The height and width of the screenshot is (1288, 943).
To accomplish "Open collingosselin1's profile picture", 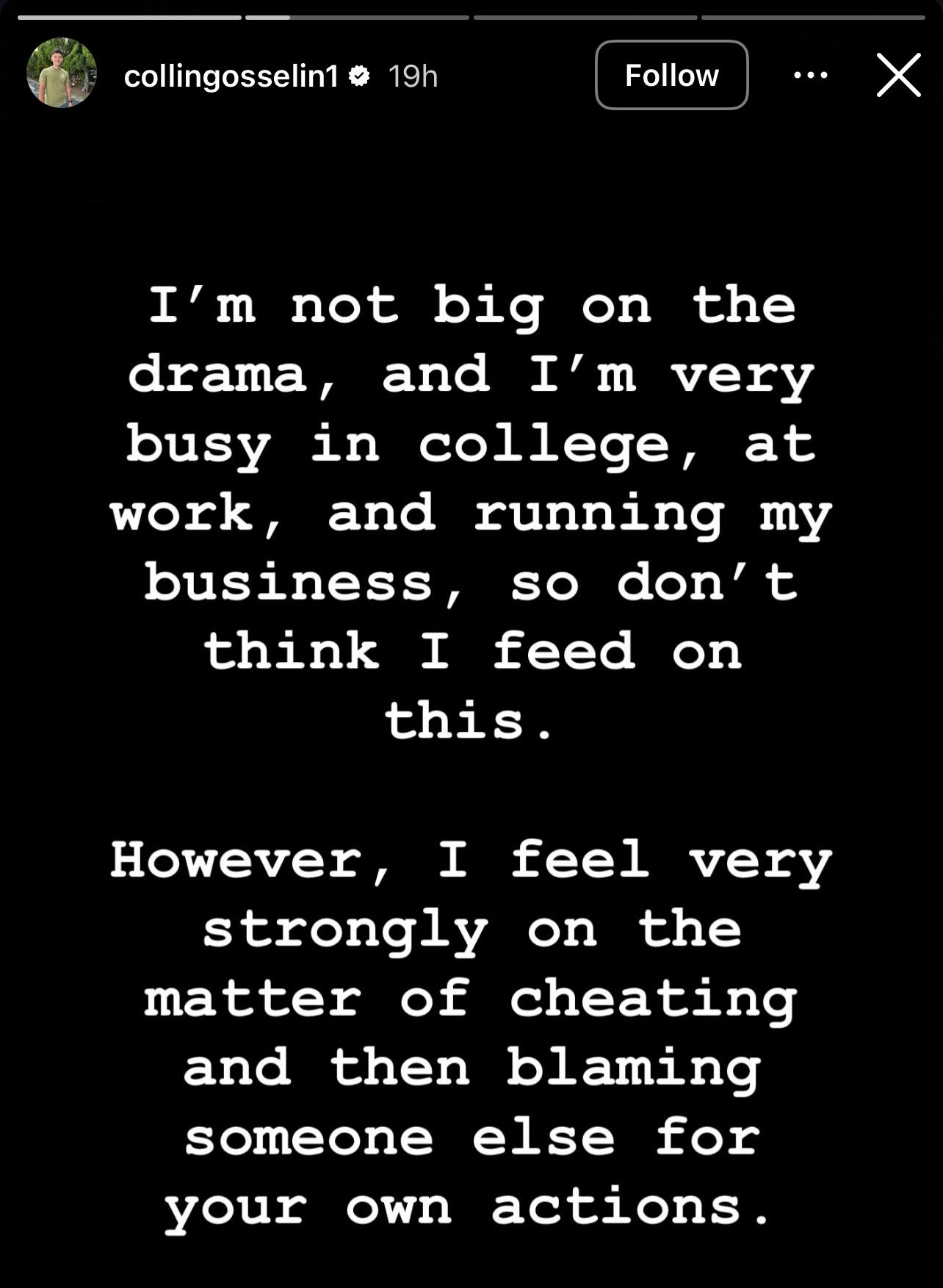I will coord(62,73).
